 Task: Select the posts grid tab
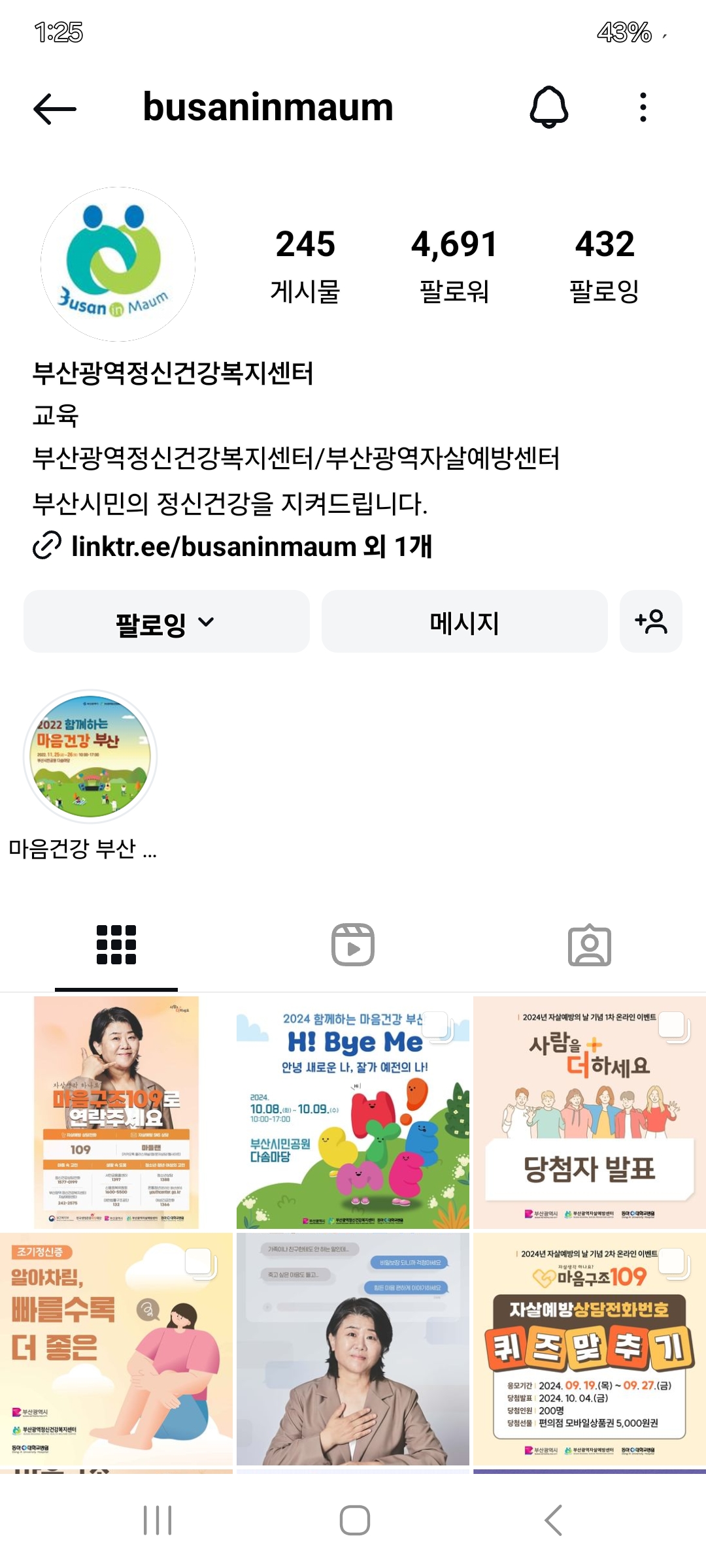click(x=116, y=945)
